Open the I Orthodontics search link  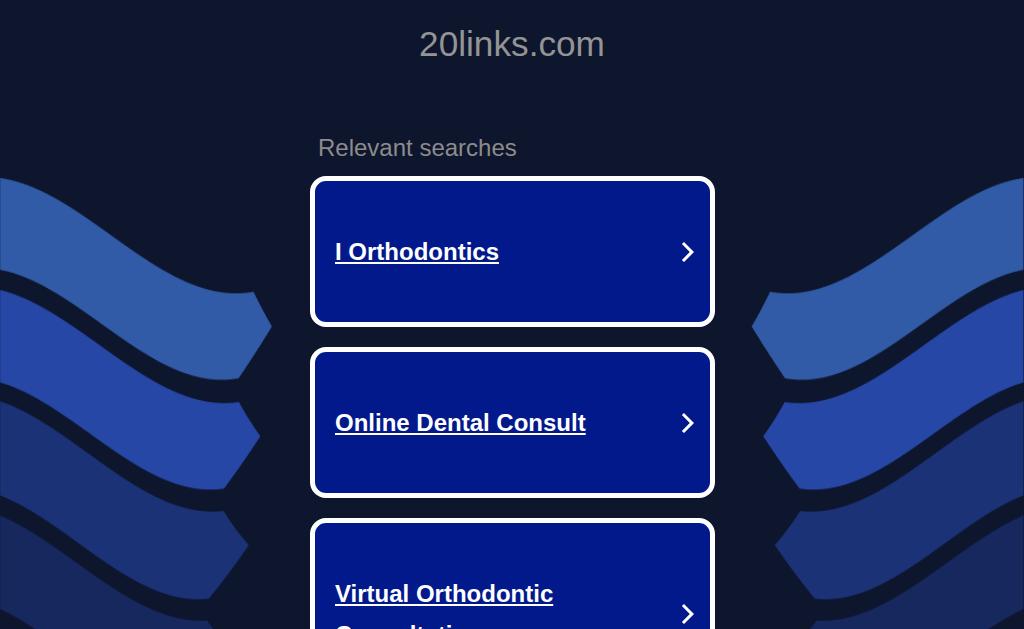(x=417, y=252)
